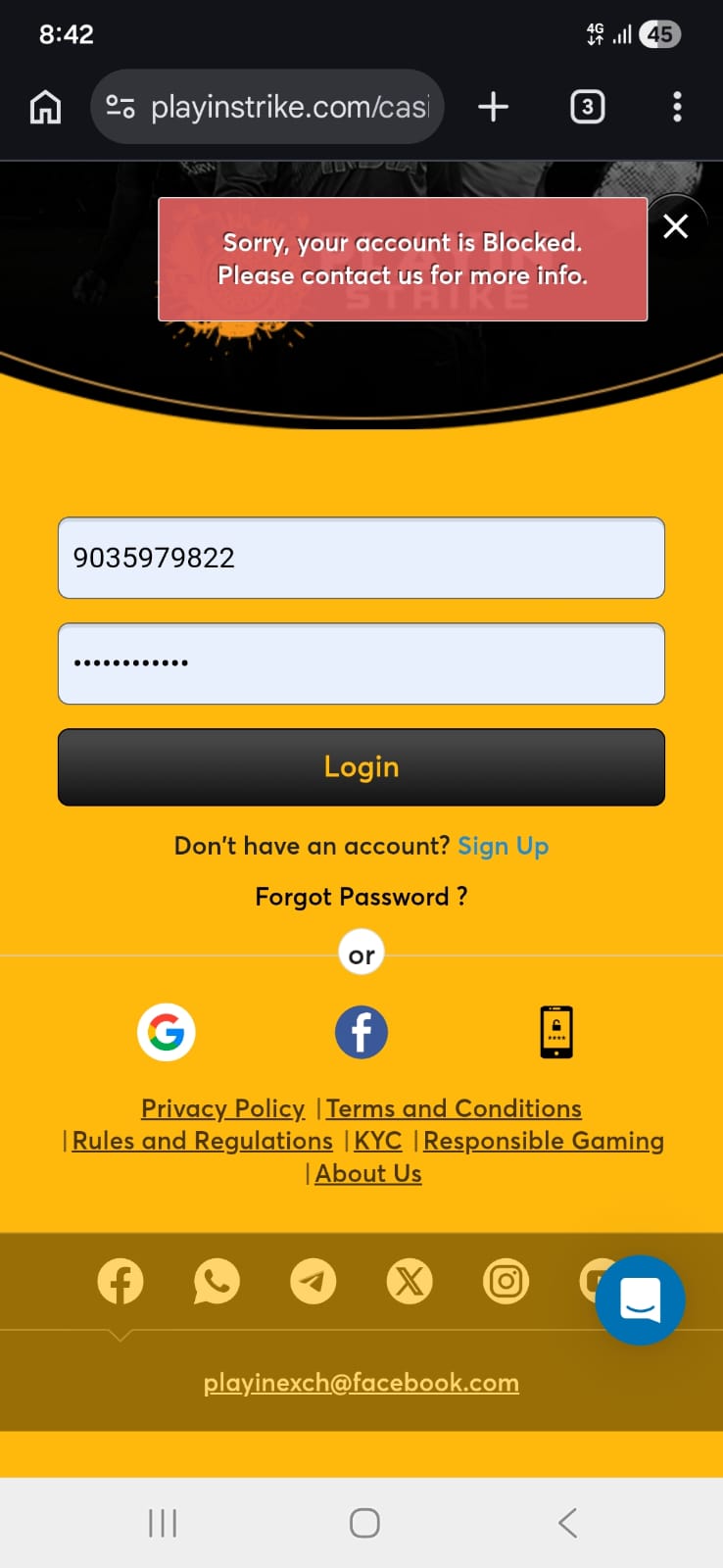This screenshot has height=1568, width=723.
Task: Open the Sign Up link
Action: point(503,846)
